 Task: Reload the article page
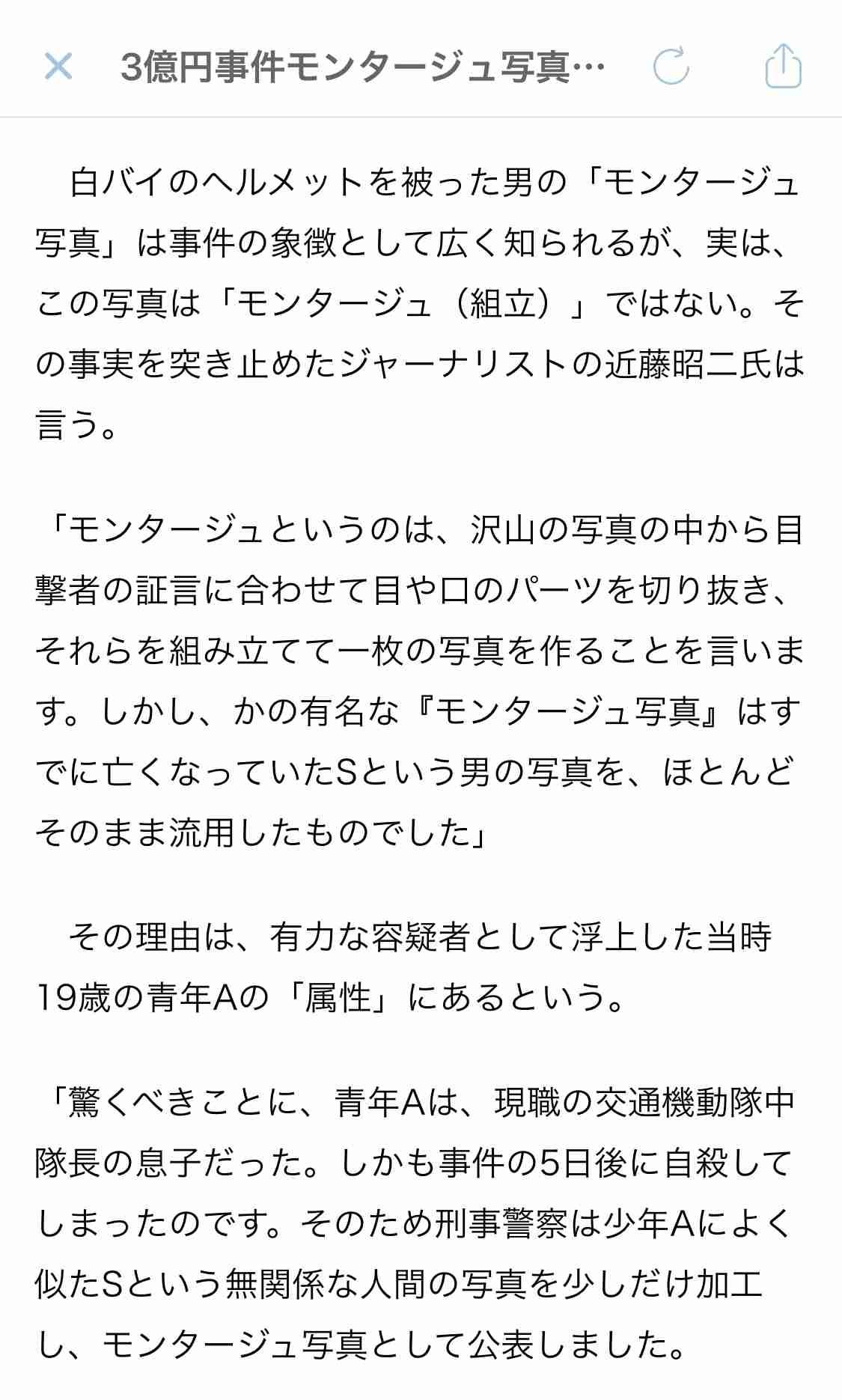[x=670, y=67]
